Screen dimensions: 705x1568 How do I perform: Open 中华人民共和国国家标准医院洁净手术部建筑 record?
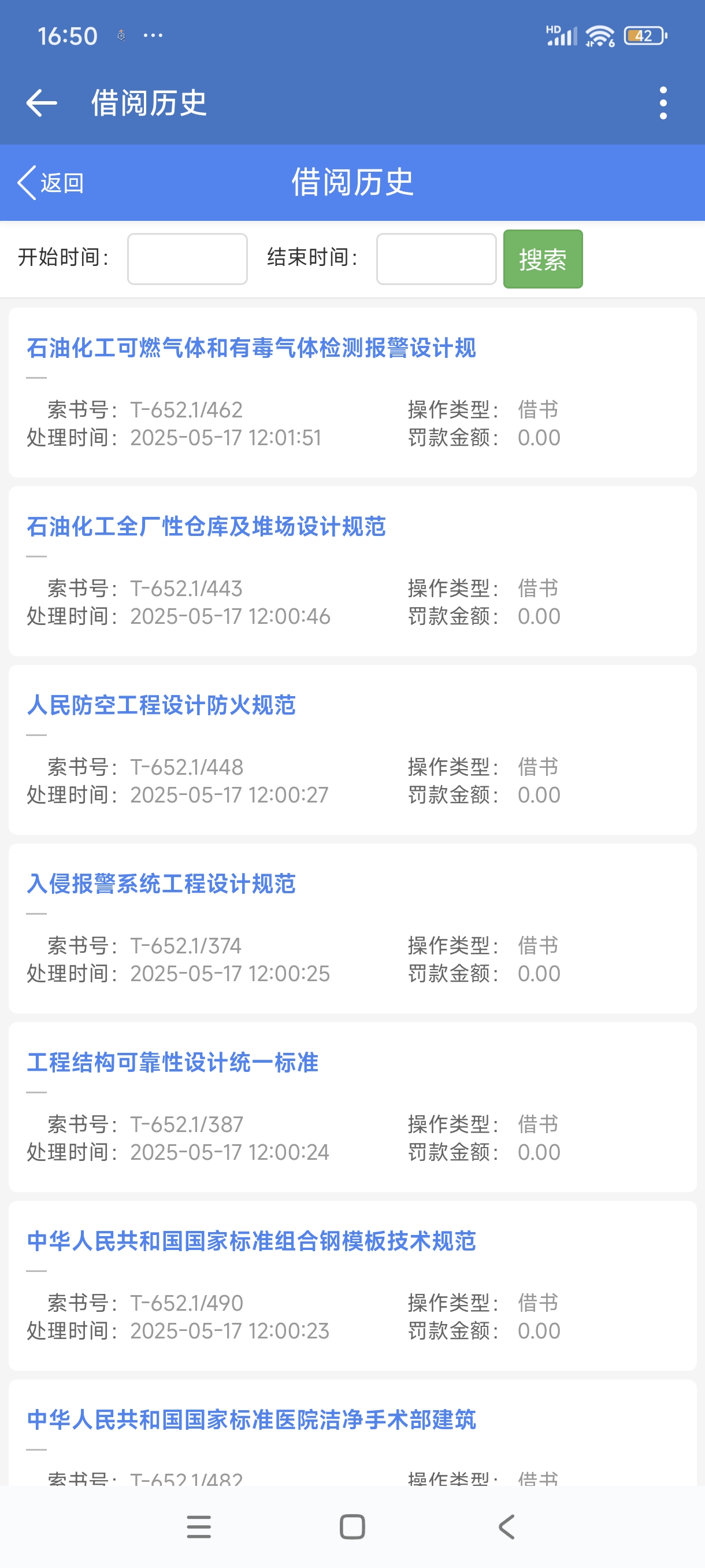pos(251,1419)
